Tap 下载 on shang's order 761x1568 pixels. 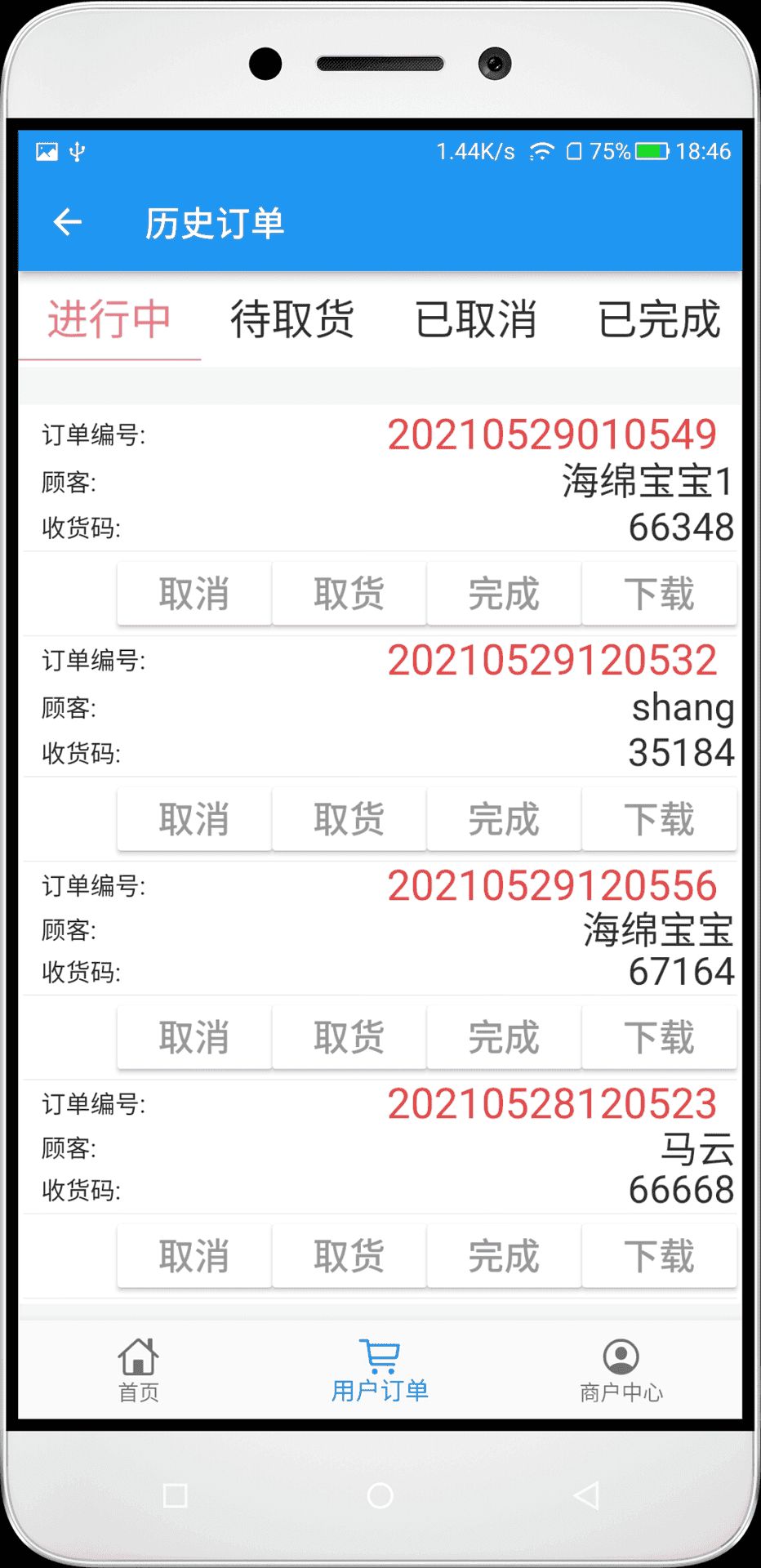pyautogui.click(x=659, y=819)
